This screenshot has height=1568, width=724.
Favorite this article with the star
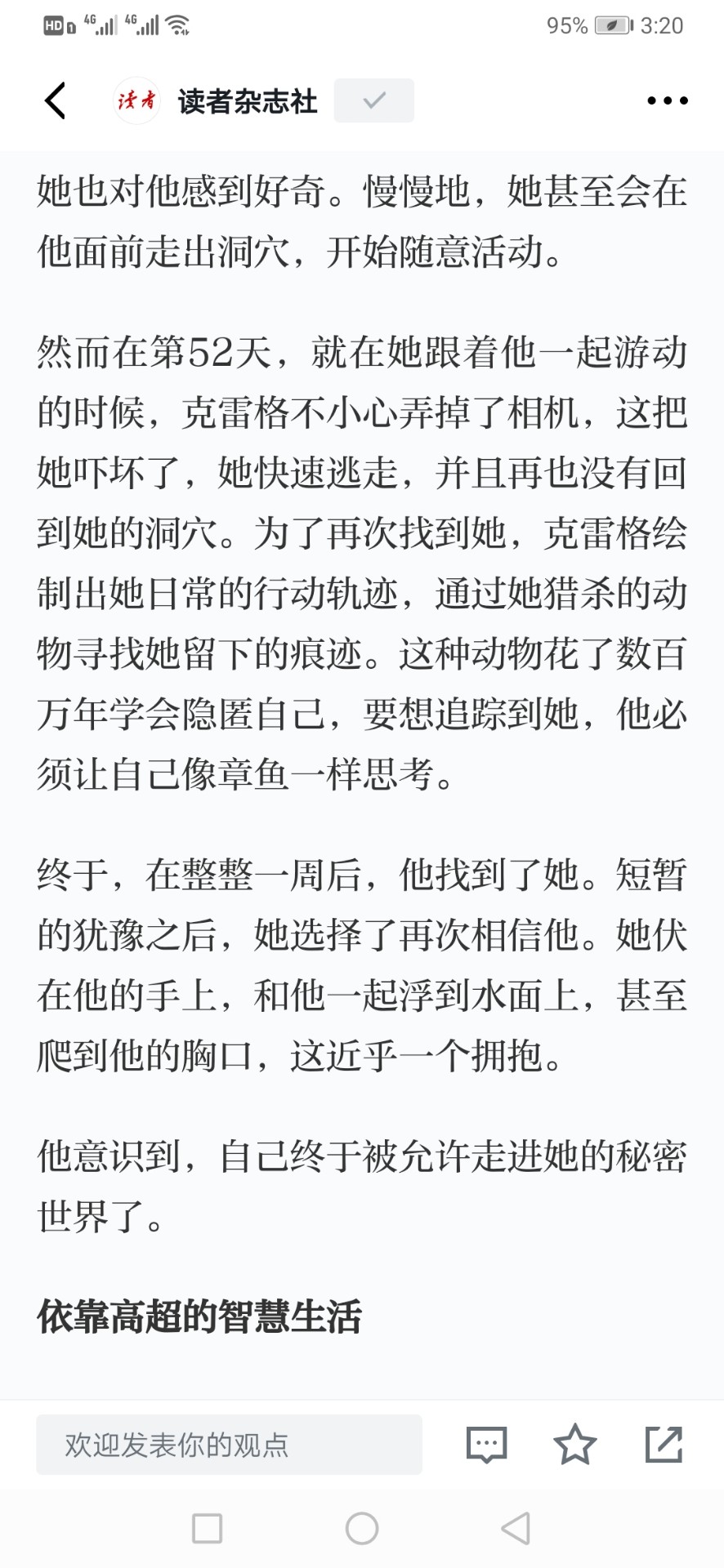(575, 1444)
